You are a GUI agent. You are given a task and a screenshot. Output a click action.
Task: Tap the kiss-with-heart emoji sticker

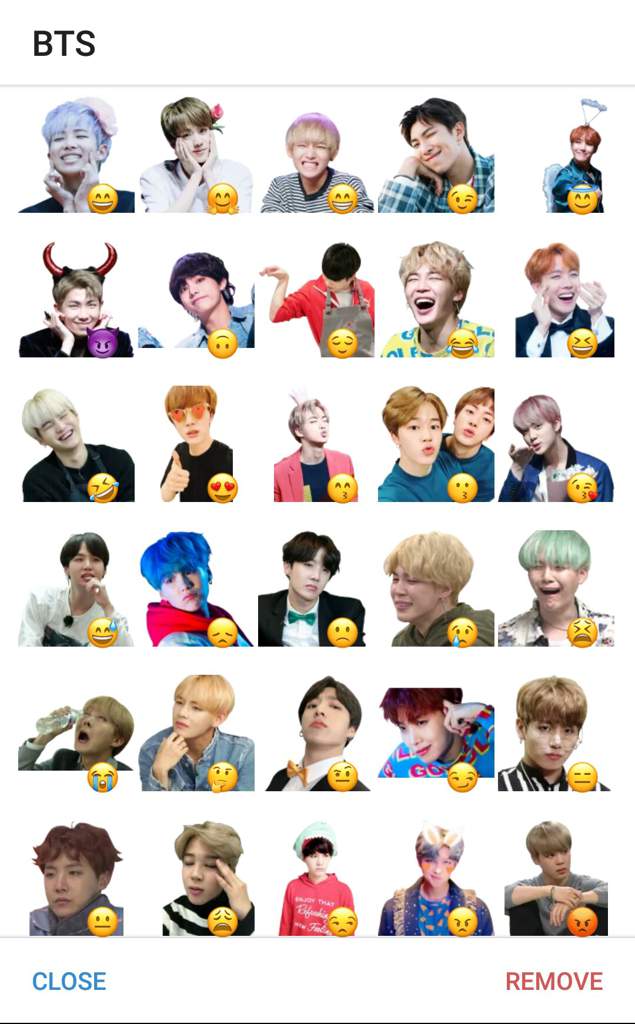tap(556, 444)
